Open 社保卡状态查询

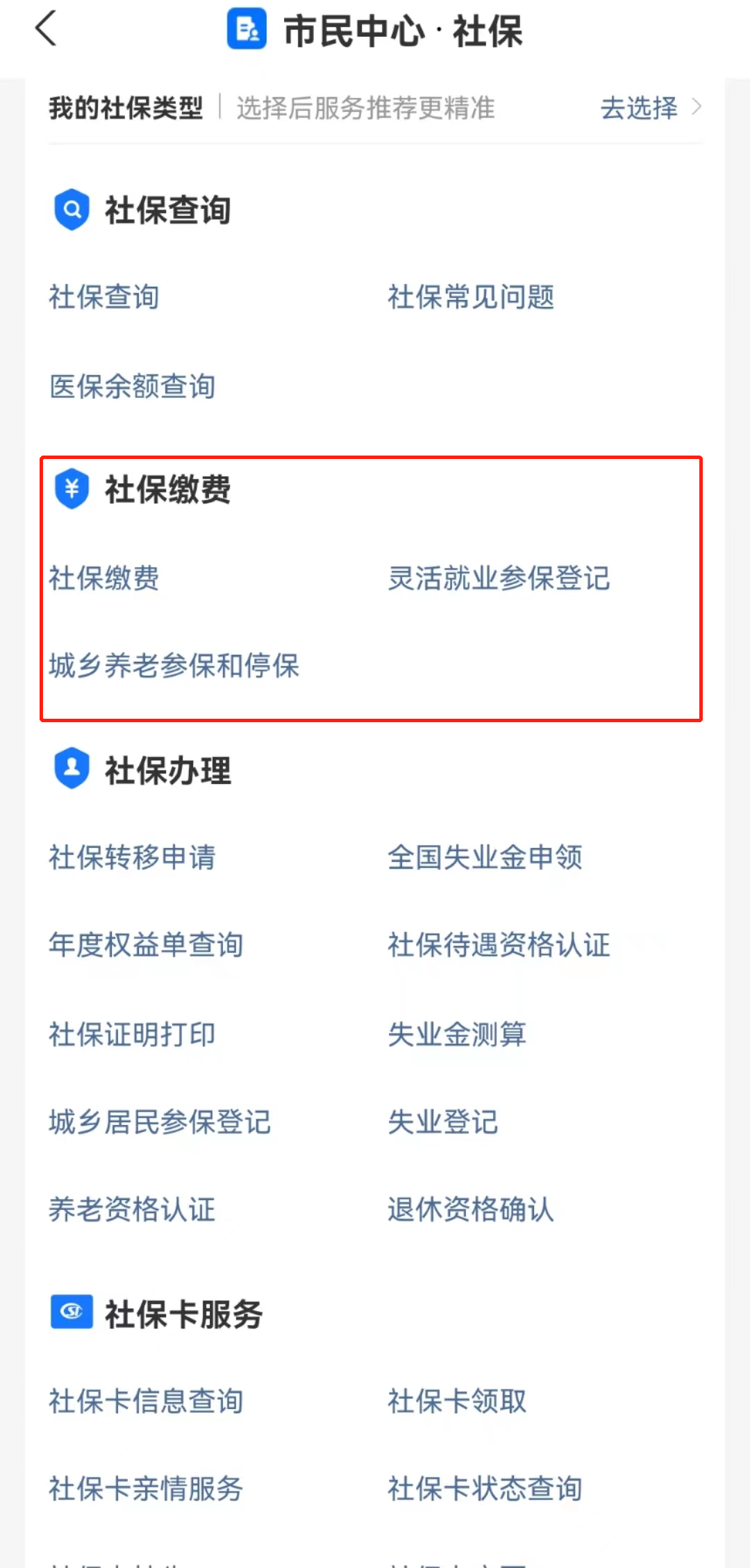point(485,1489)
